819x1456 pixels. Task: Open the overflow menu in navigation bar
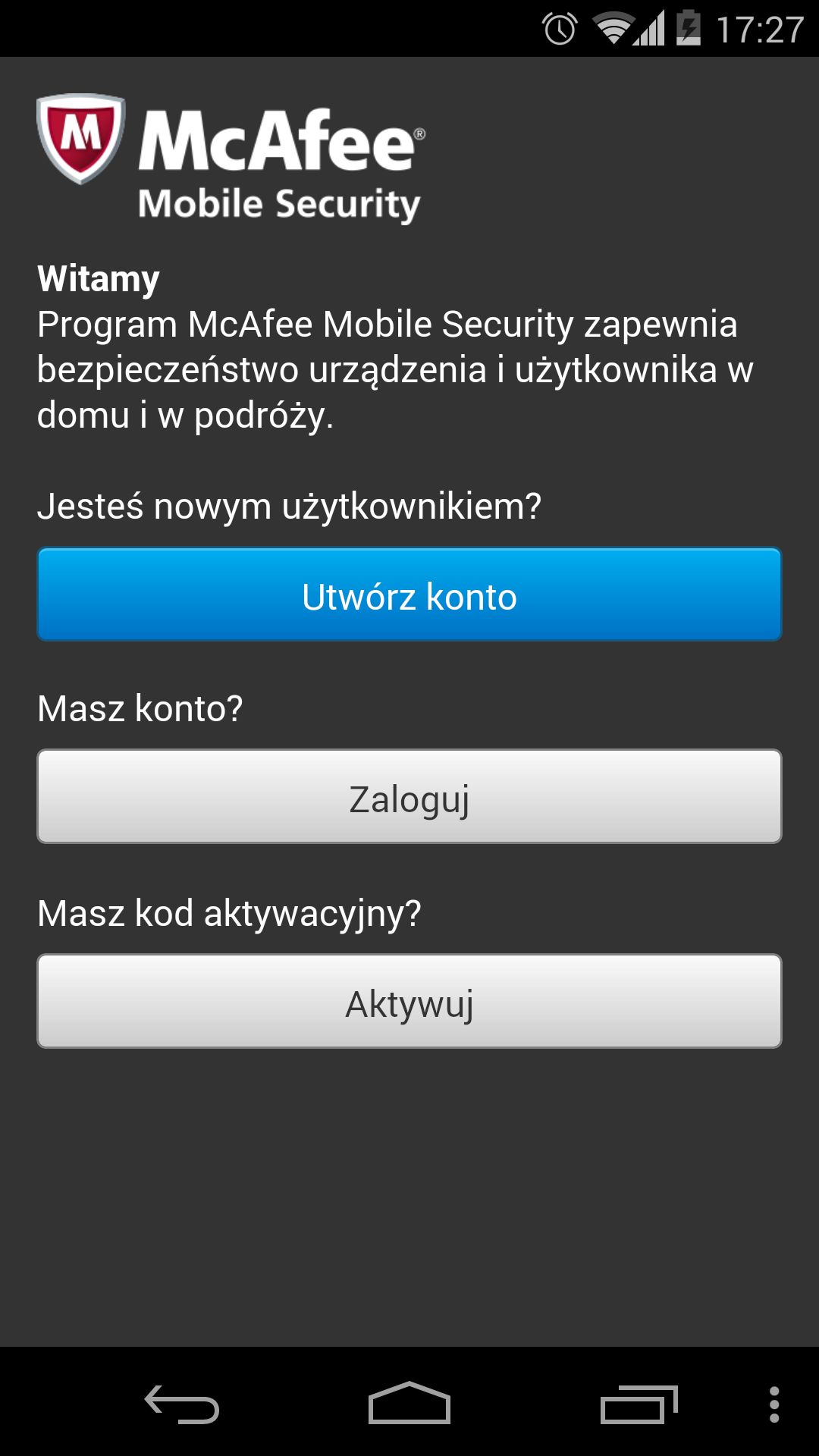(x=774, y=1404)
